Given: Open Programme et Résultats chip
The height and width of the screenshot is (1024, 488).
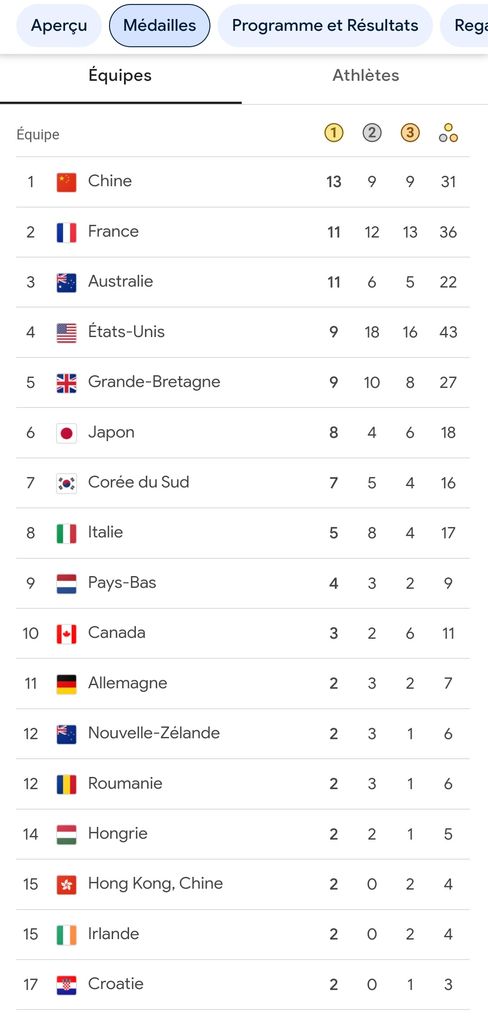Looking at the screenshot, I should (x=325, y=25).
